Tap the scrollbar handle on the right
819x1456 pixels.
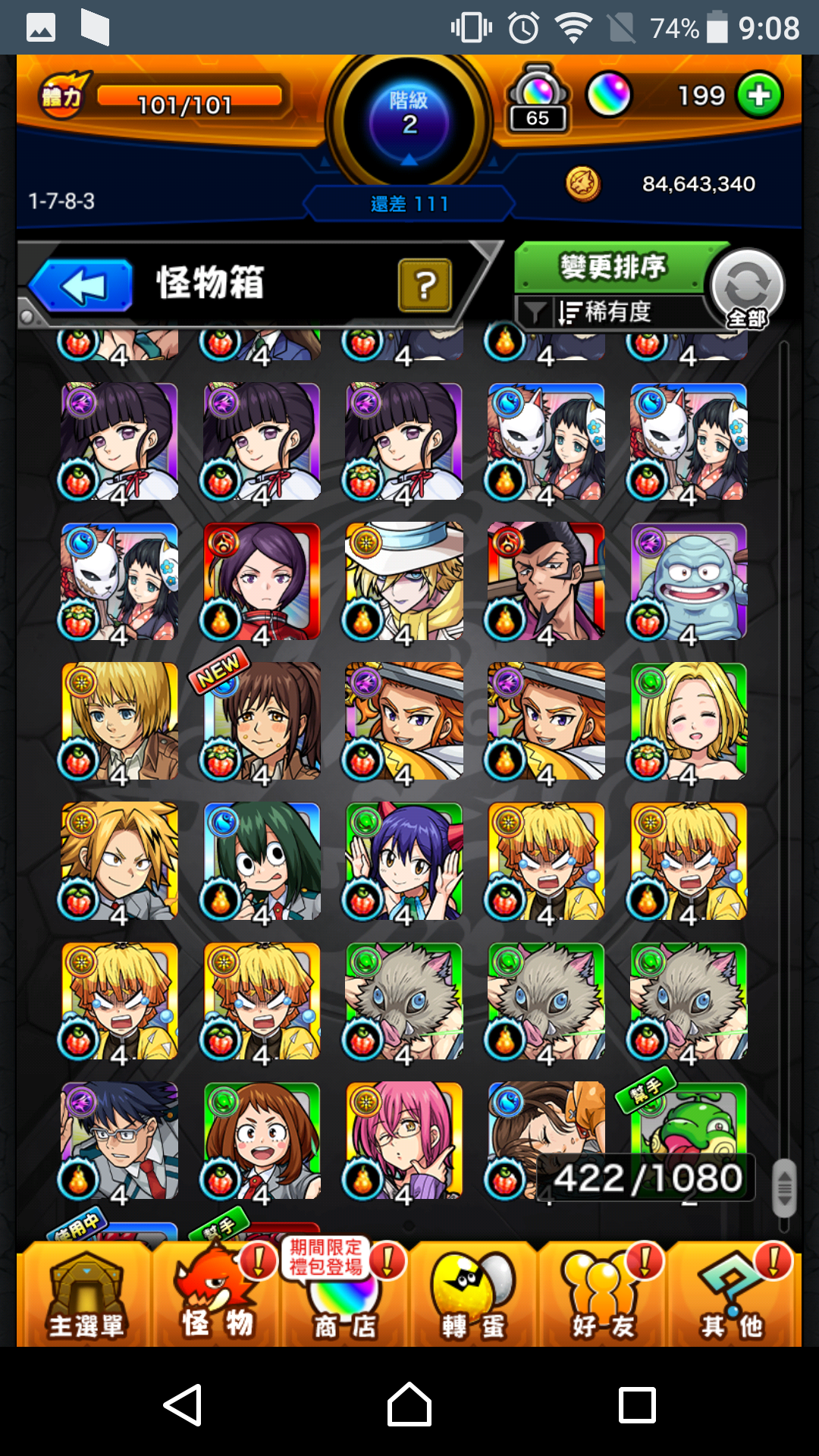[x=784, y=1187]
